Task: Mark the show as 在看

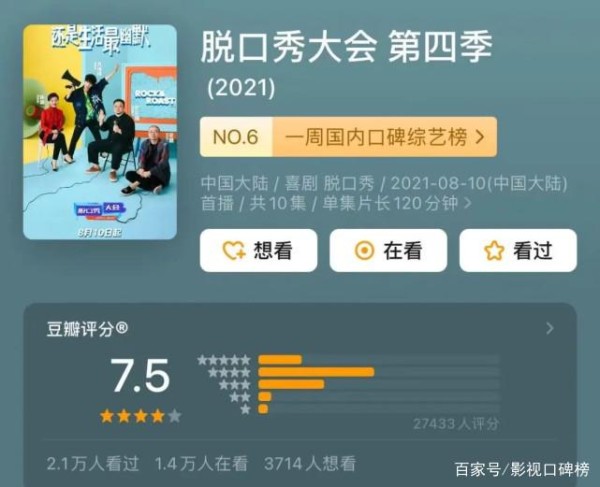Action: coord(388,250)
